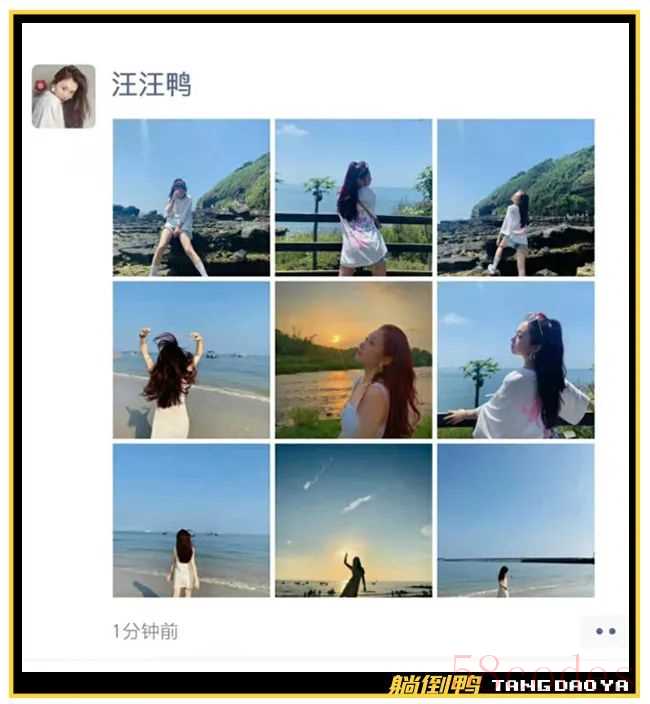View the photo by the wooden fence, back turned
The height and width of the screenshot is (704, 650).
354,198
